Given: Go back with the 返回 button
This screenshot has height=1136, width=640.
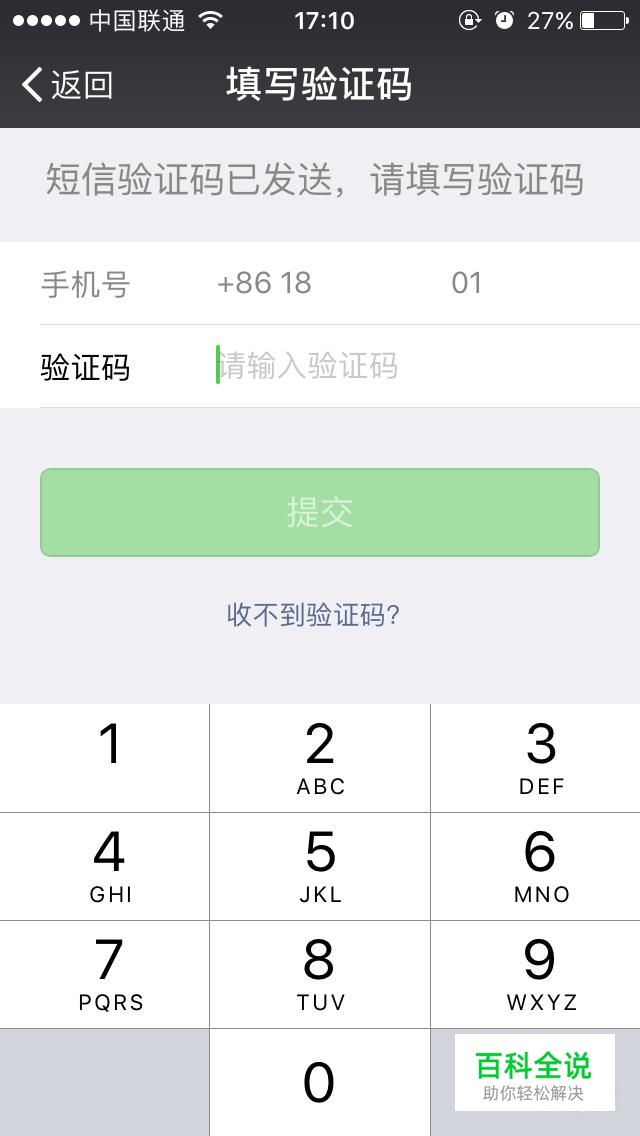Looking at the screenshot, I should [68, 85].
